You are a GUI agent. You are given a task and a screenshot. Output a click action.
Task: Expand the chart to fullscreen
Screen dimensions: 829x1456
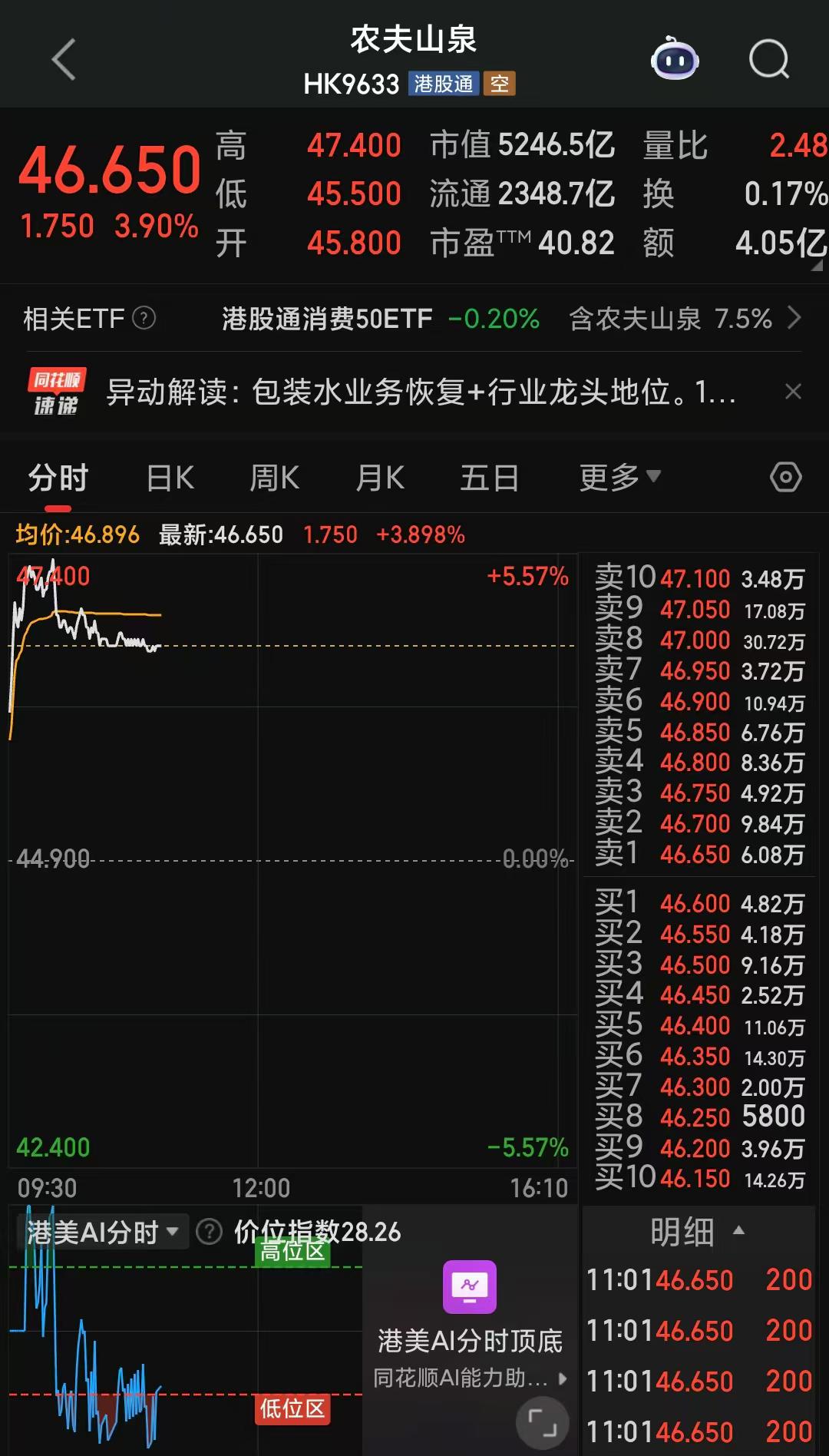click(543, 1423)
